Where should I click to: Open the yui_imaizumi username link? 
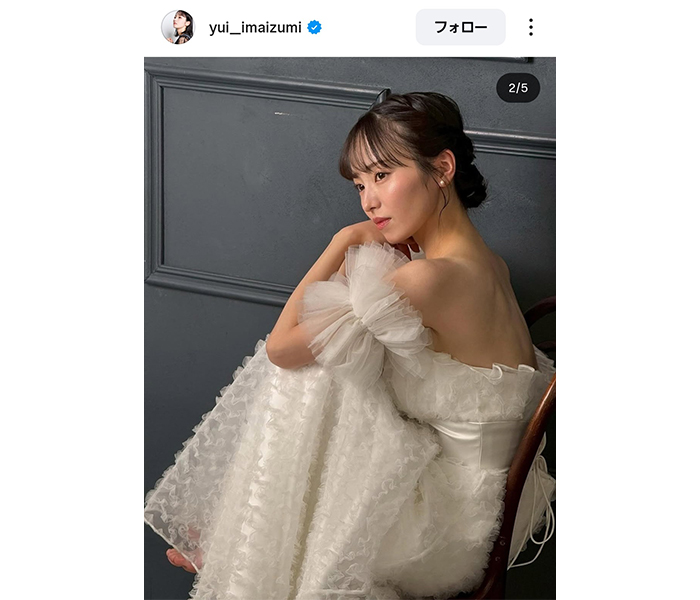click(256, 28)
